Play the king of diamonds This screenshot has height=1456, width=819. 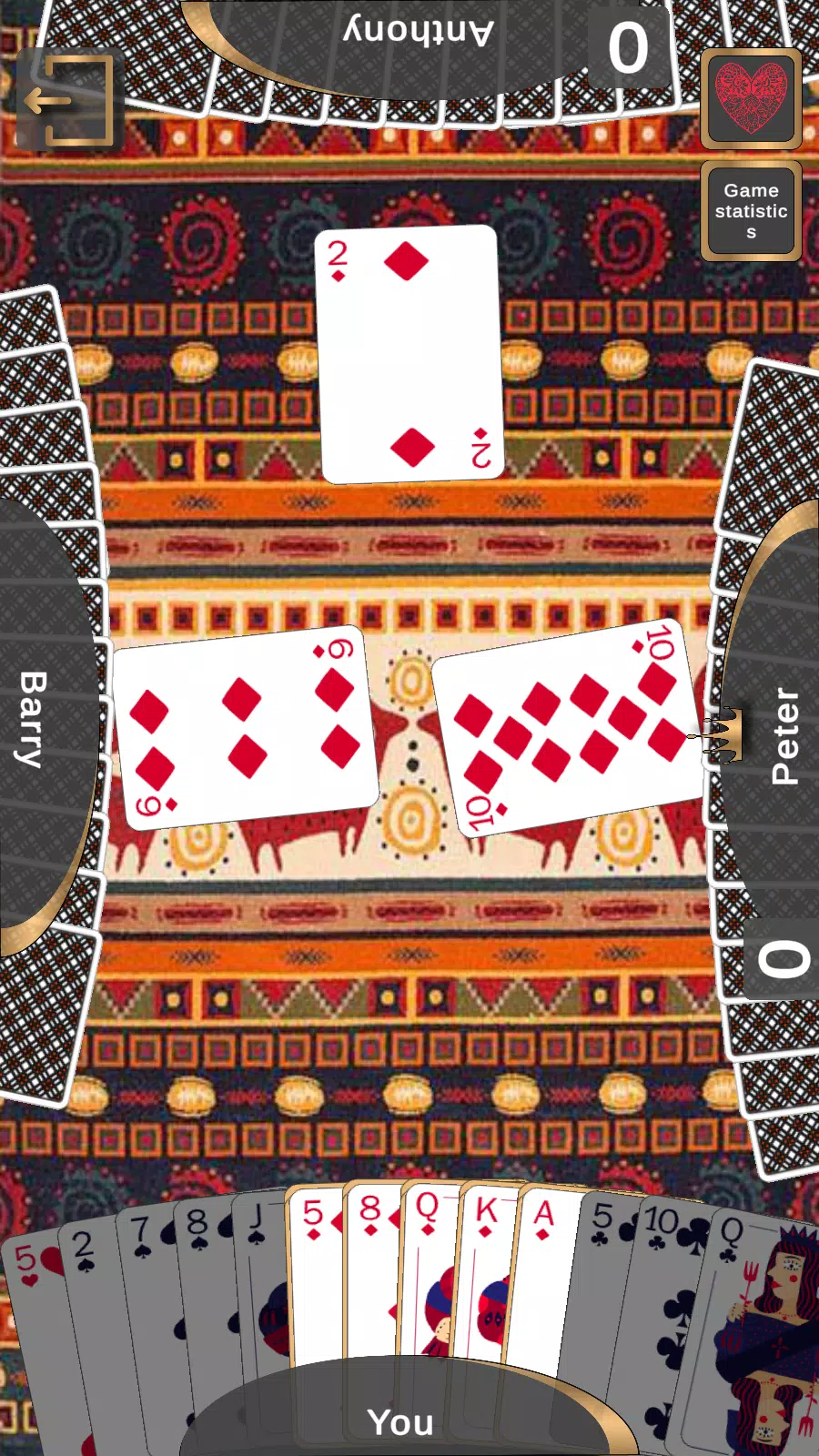[x=486, y=1274]
